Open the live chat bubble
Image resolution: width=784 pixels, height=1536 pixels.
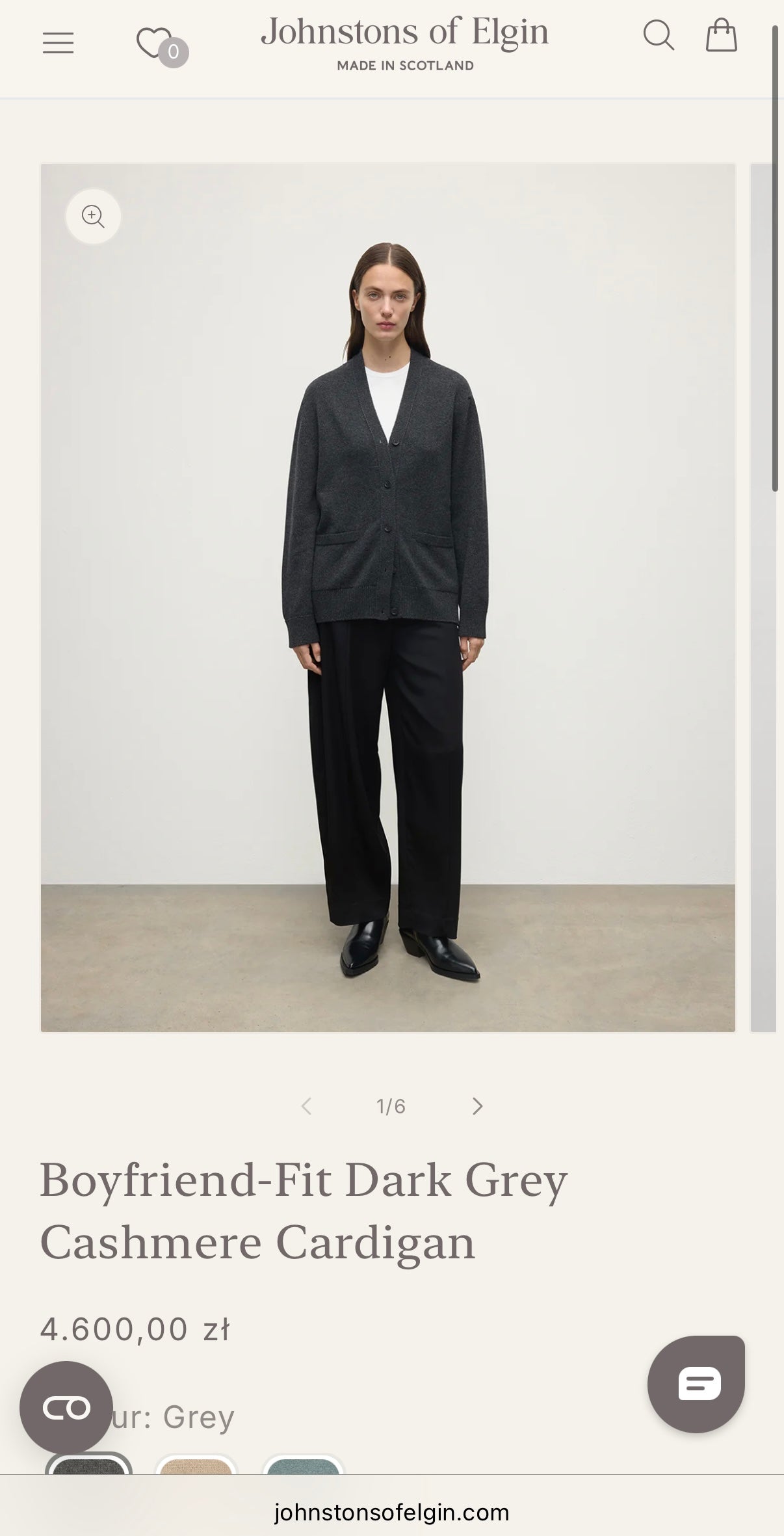click(x=696, y=1383)
